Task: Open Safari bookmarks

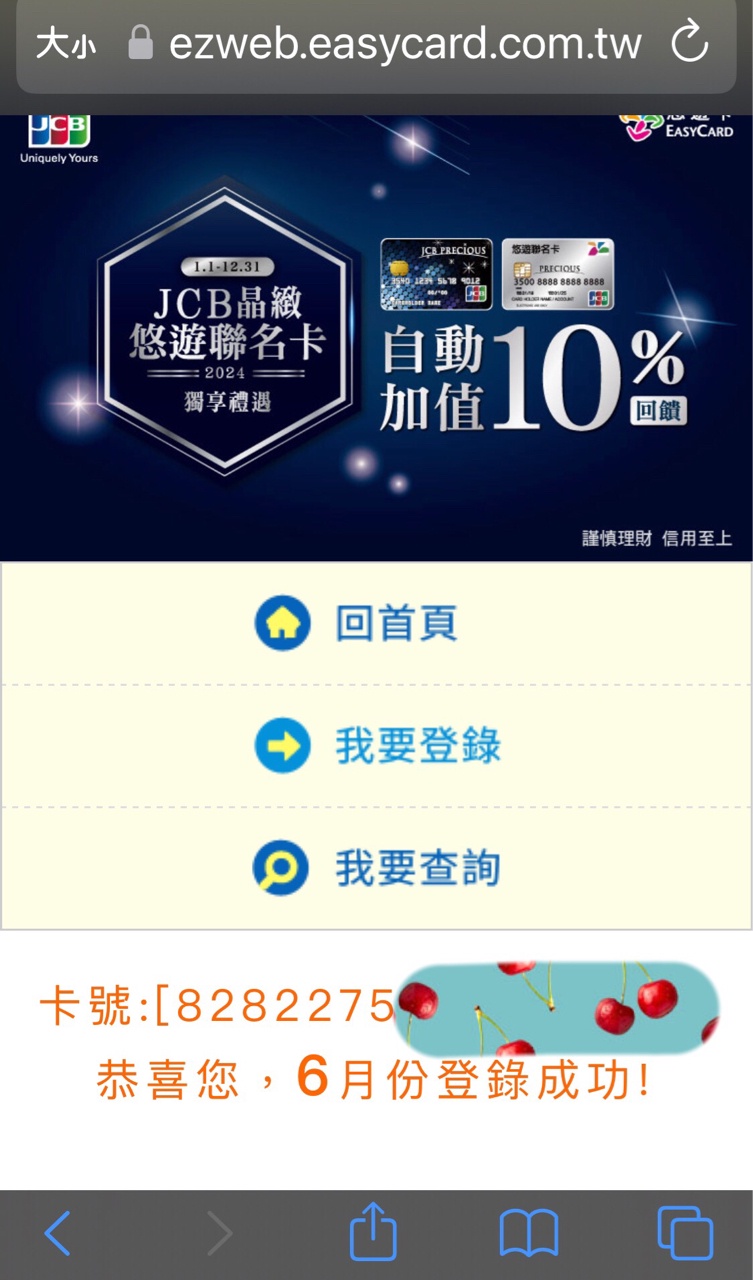Action: (529, 1234)
